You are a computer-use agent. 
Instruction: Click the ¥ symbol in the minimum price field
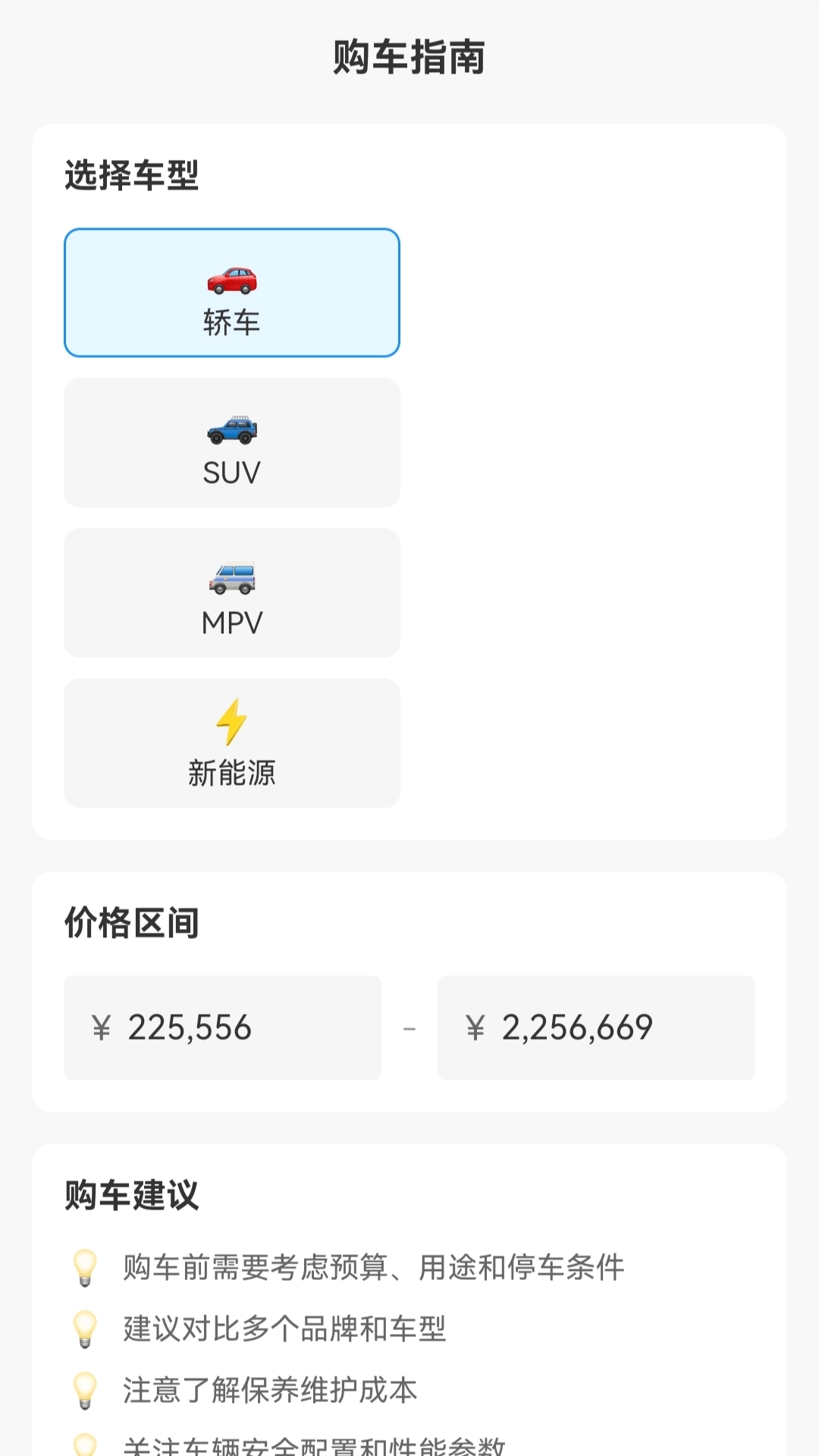pos(99,1027)
